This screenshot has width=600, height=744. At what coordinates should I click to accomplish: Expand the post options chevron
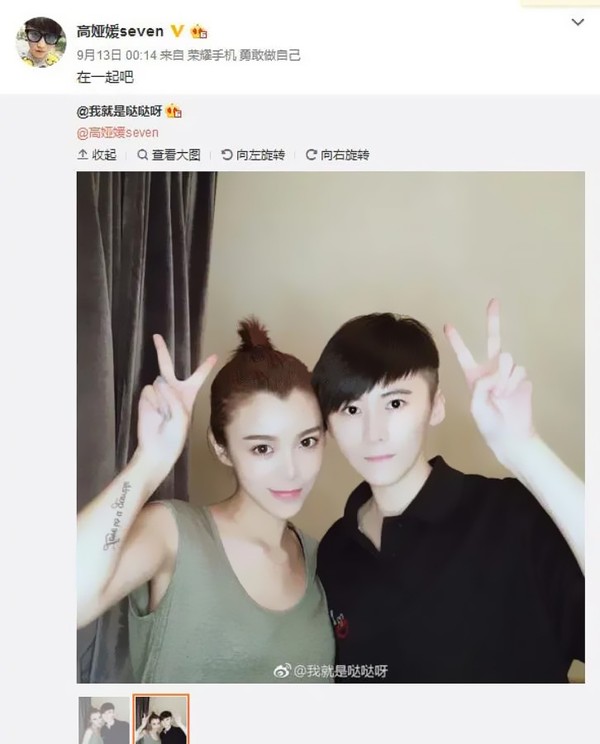tap(577, 21)
